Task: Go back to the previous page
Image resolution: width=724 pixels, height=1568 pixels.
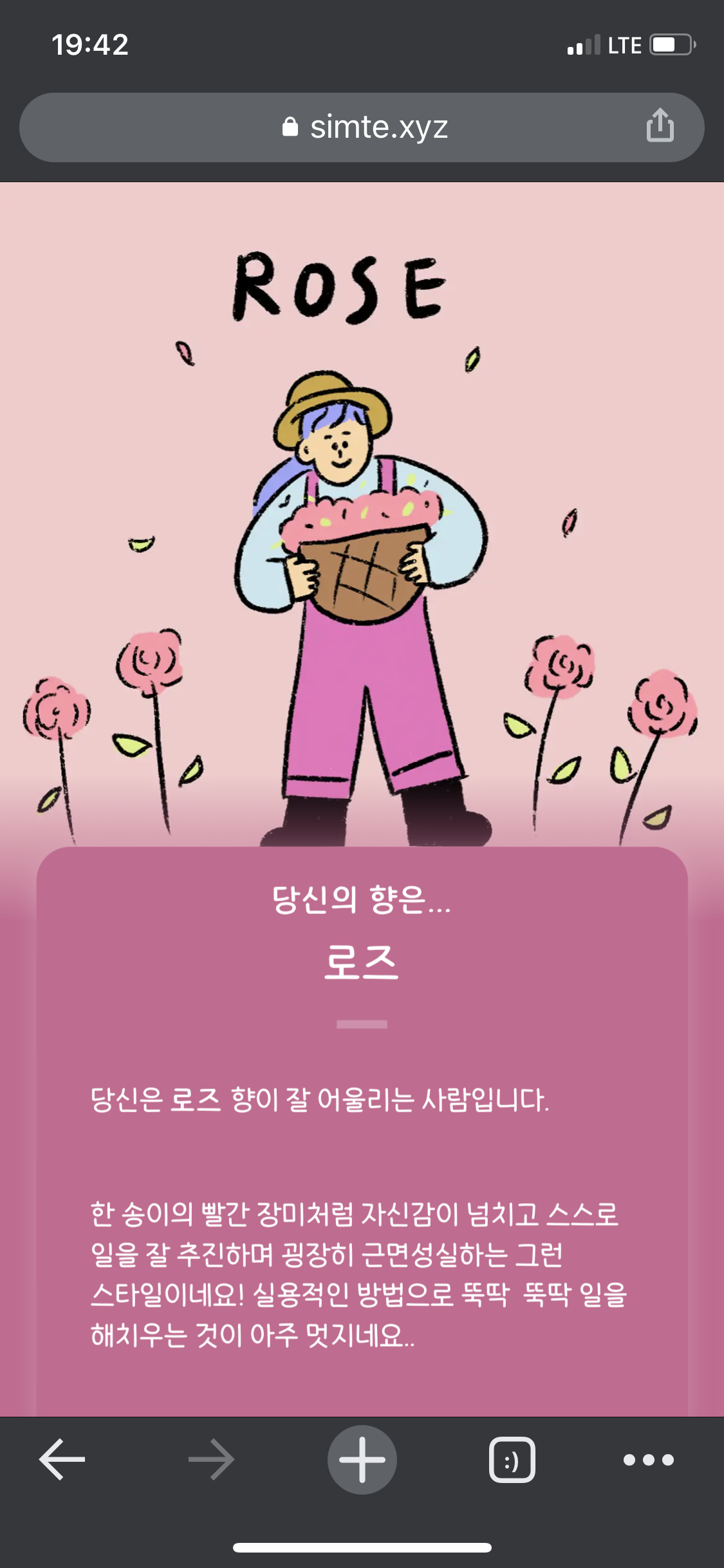Action: pos(62,1459)
